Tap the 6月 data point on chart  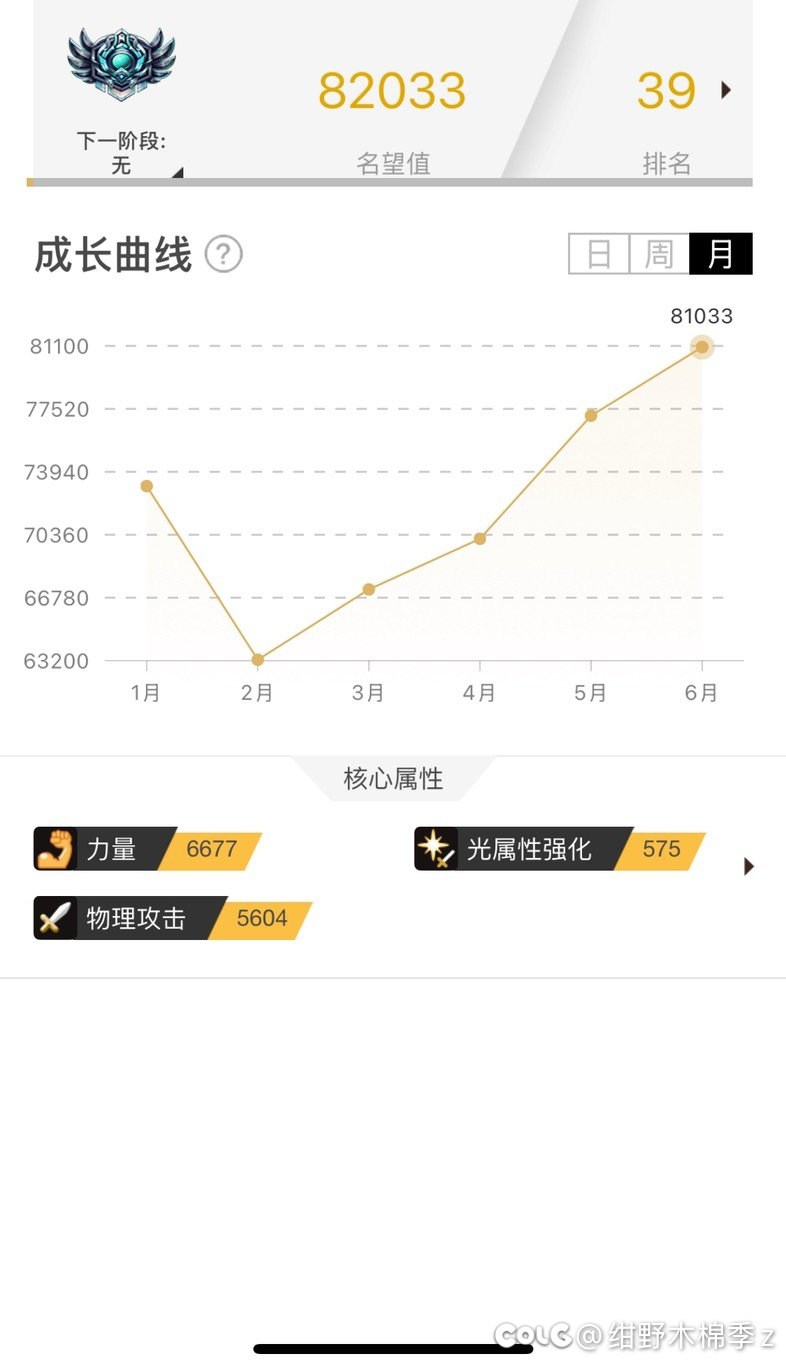pyautogui.click(x=702, y=347)
